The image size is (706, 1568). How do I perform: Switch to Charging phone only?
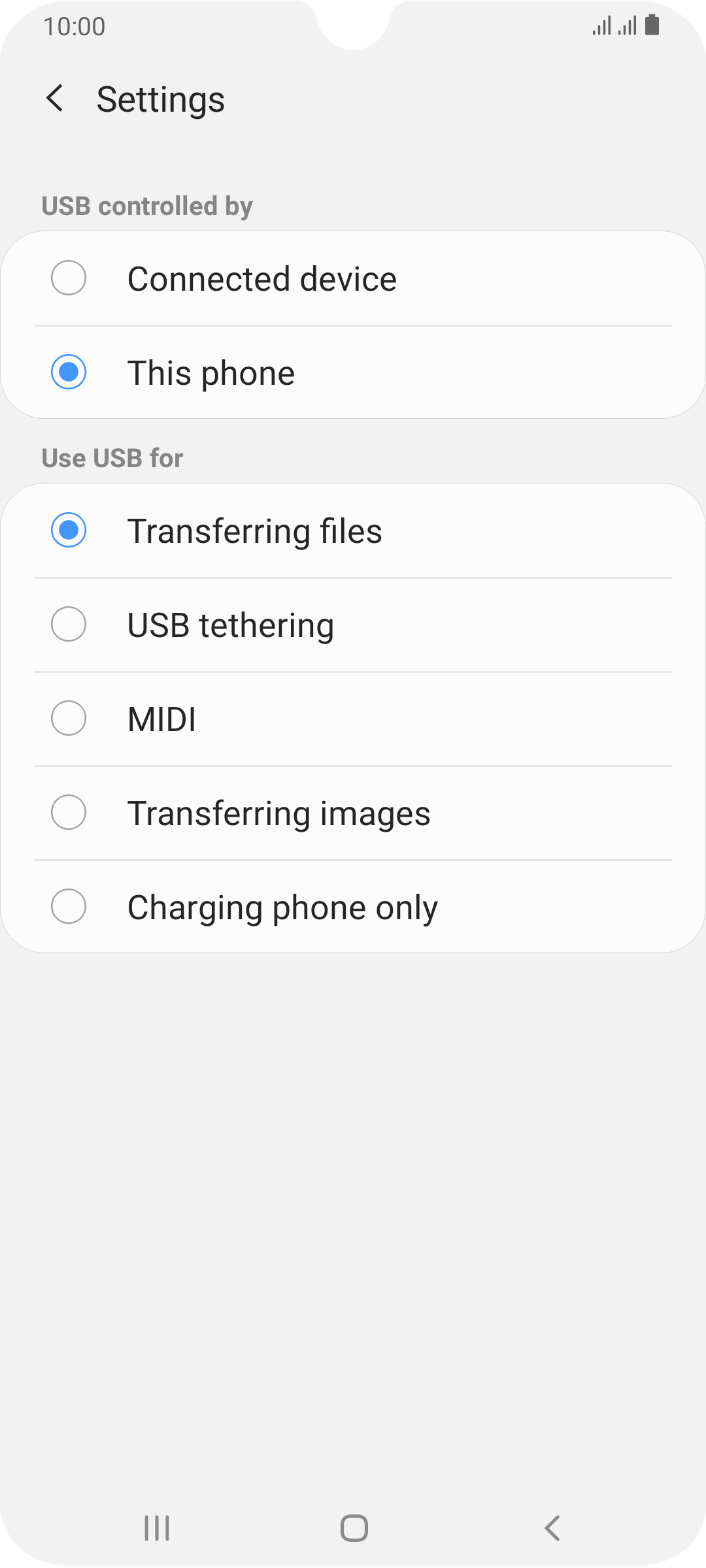coord(353,907)
